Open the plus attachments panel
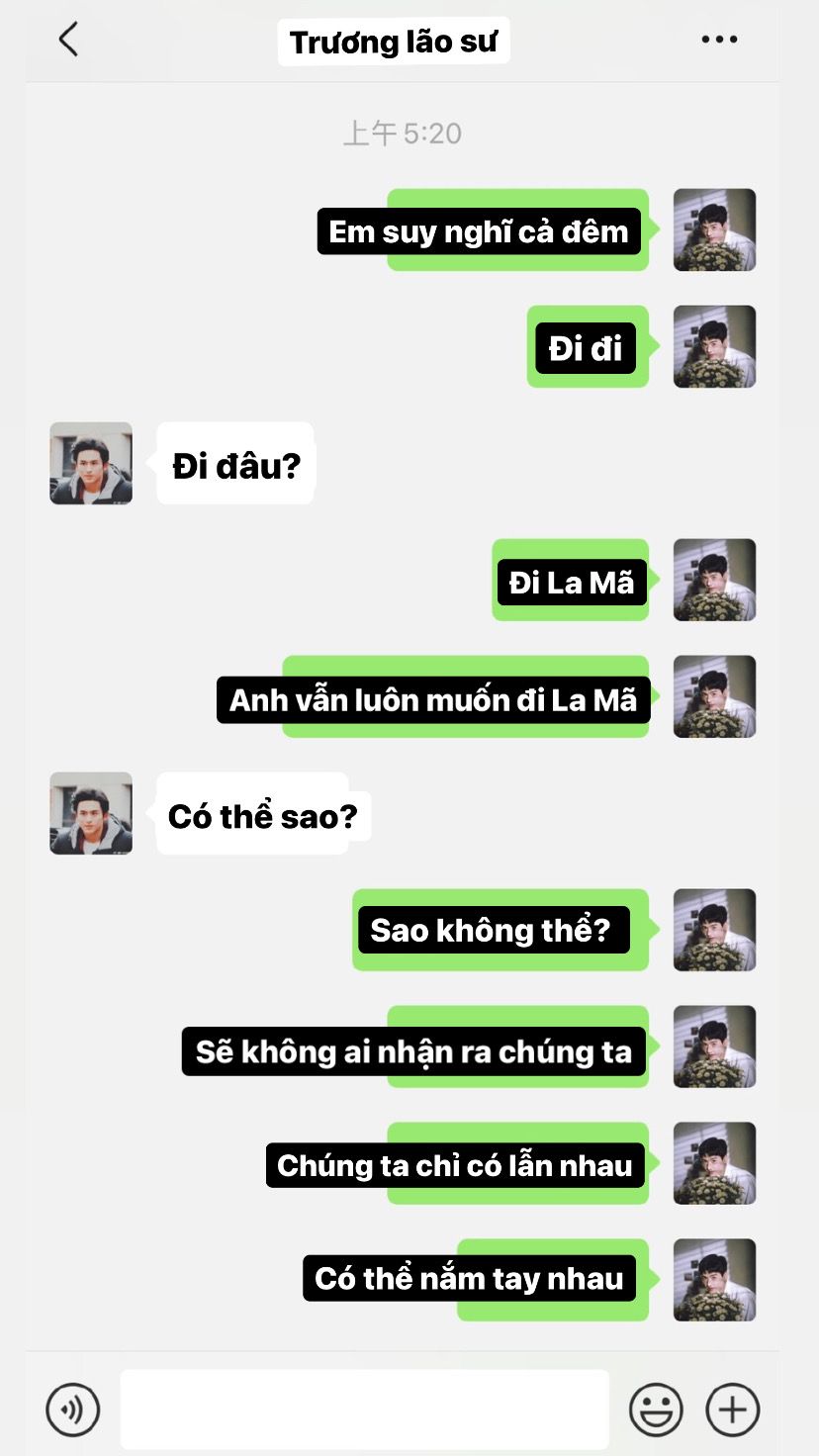Screen dimensions: 819x1456 click(732, 1409)
